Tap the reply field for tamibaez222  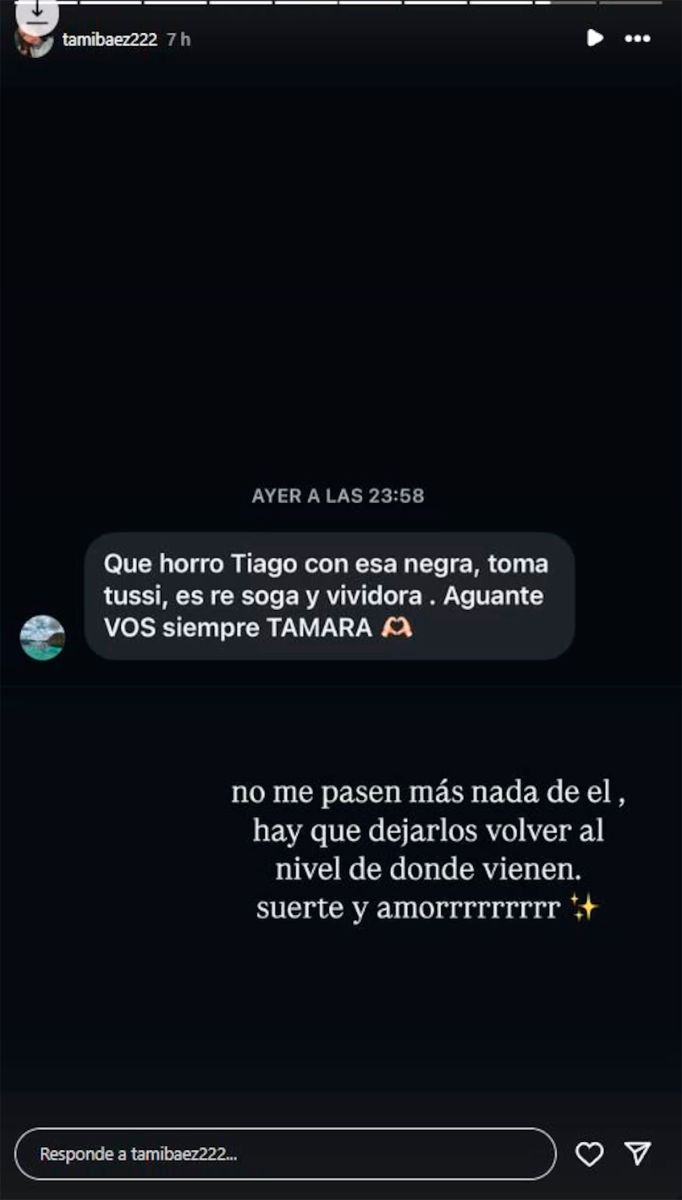(285, 1154)
